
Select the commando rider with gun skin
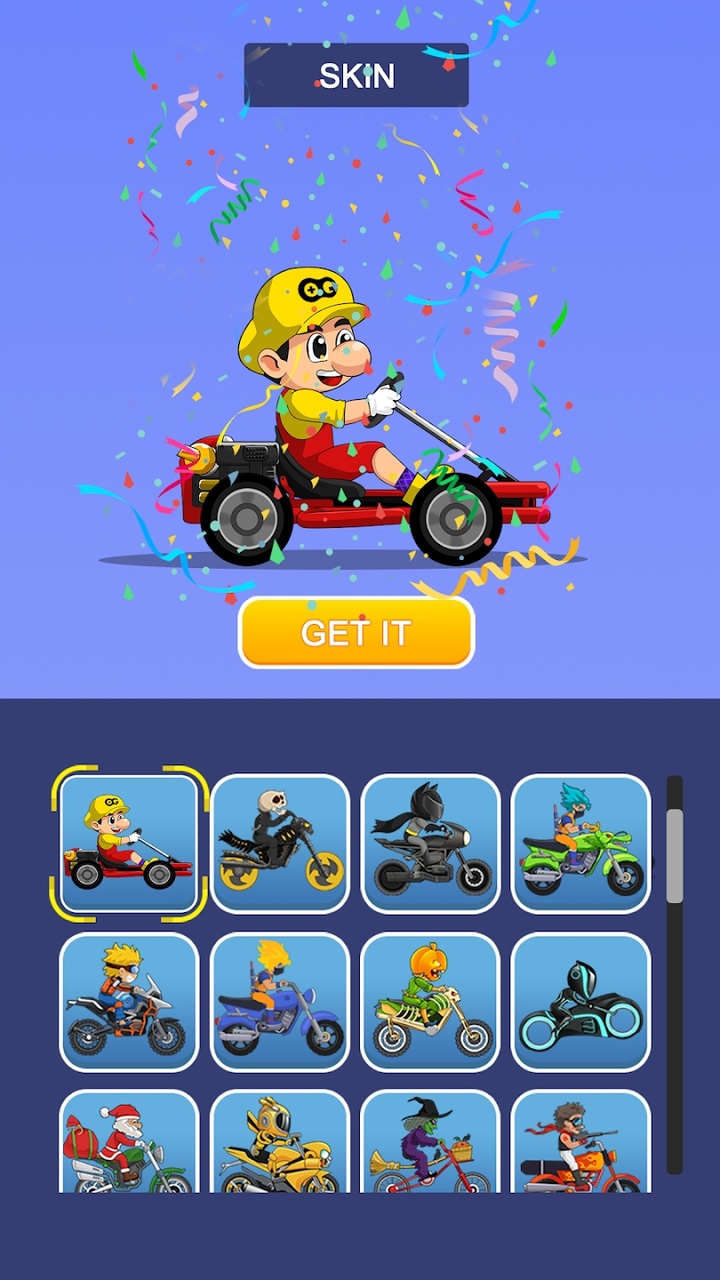tap(581, 1143)
